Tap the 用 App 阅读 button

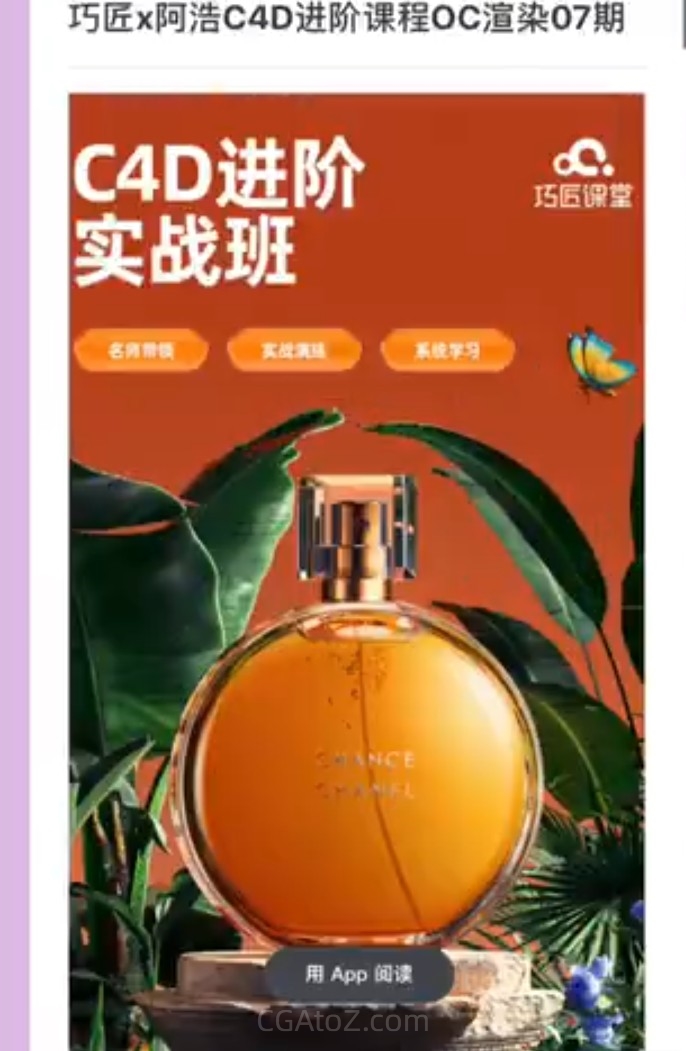[x=359, y=974]
